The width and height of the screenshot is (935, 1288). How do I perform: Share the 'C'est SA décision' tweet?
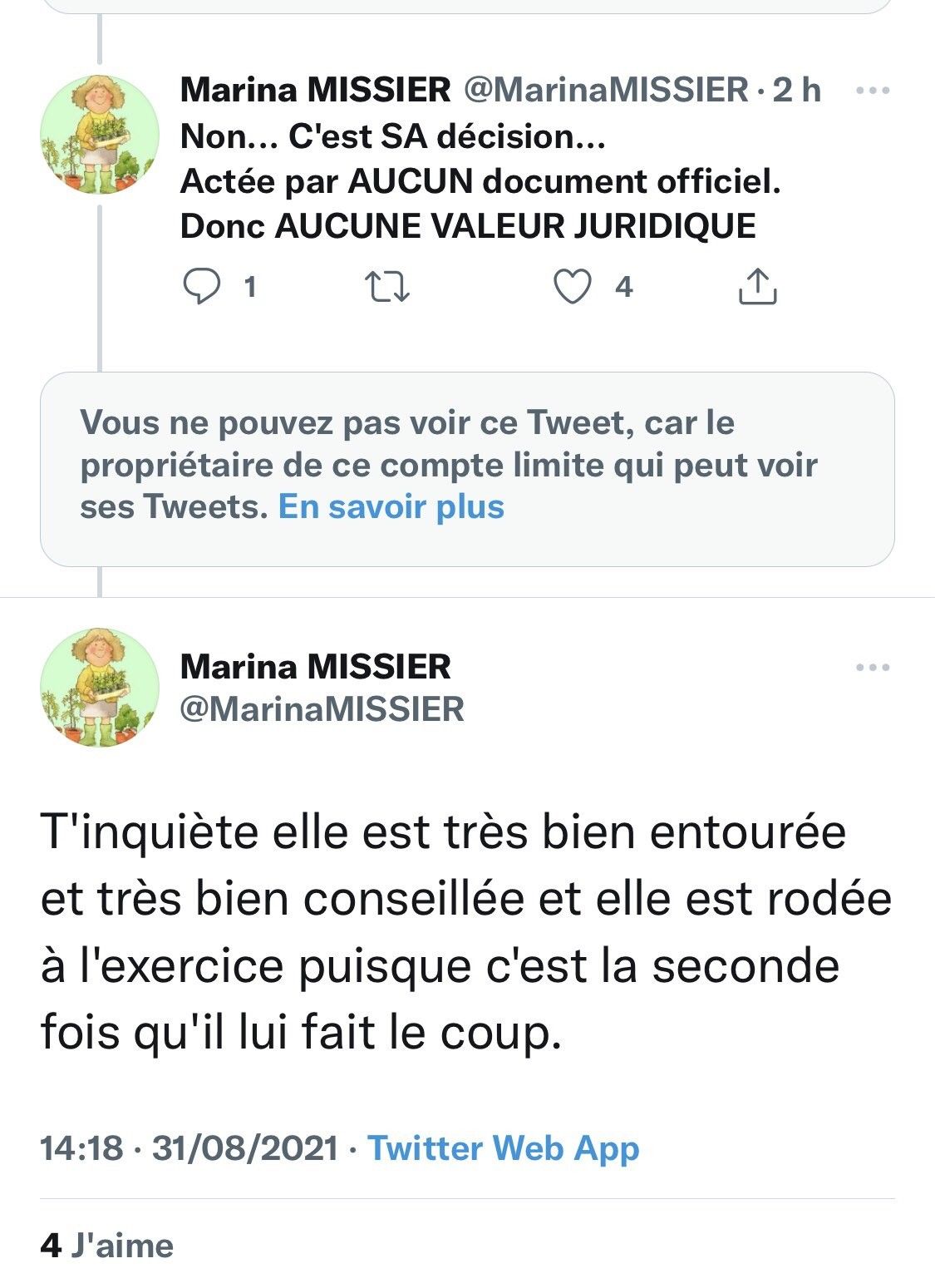pyautogui.click(x=757, y=287)
